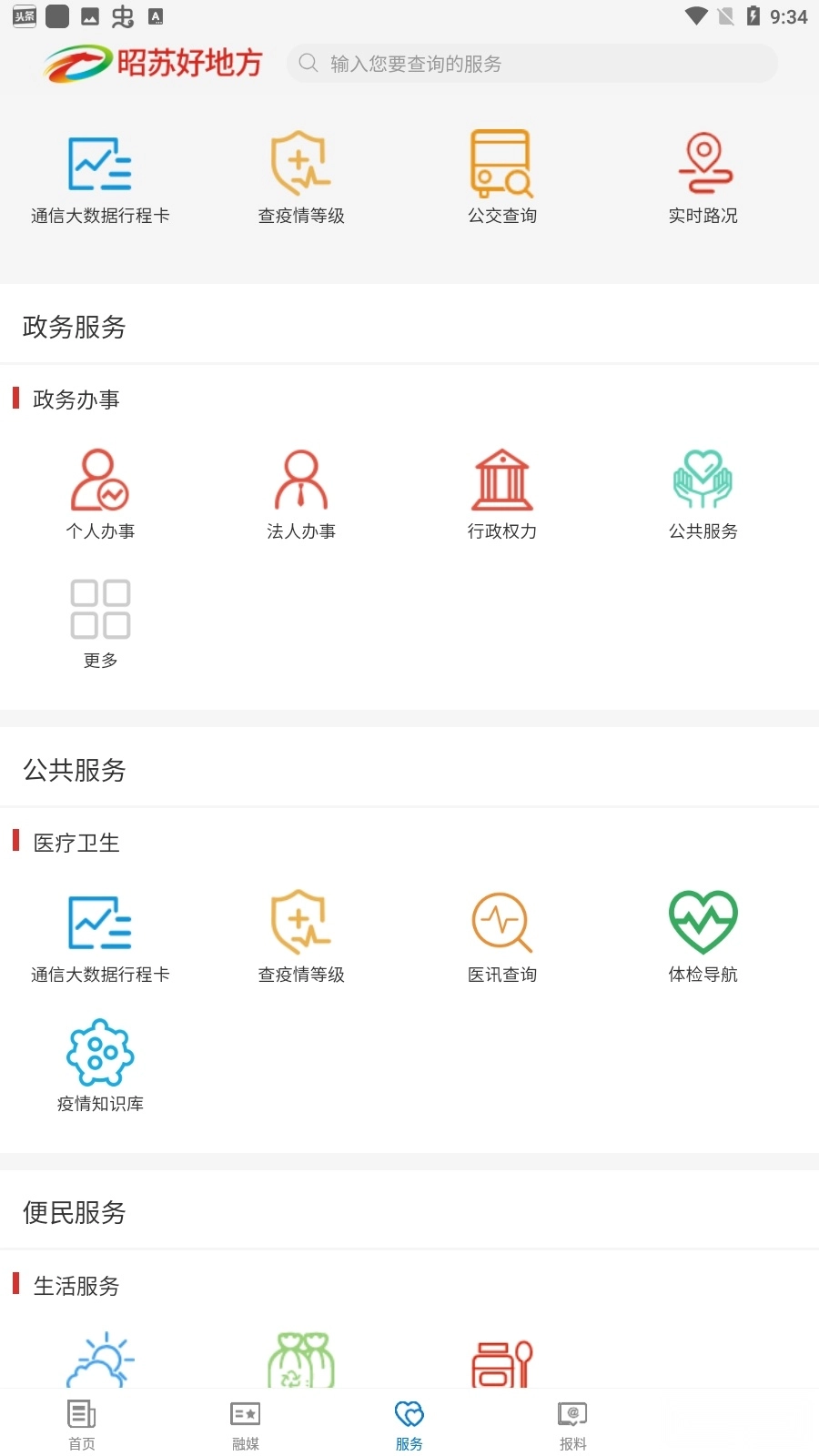Click the 昭苏好地方 app logo

coord(153,62)
